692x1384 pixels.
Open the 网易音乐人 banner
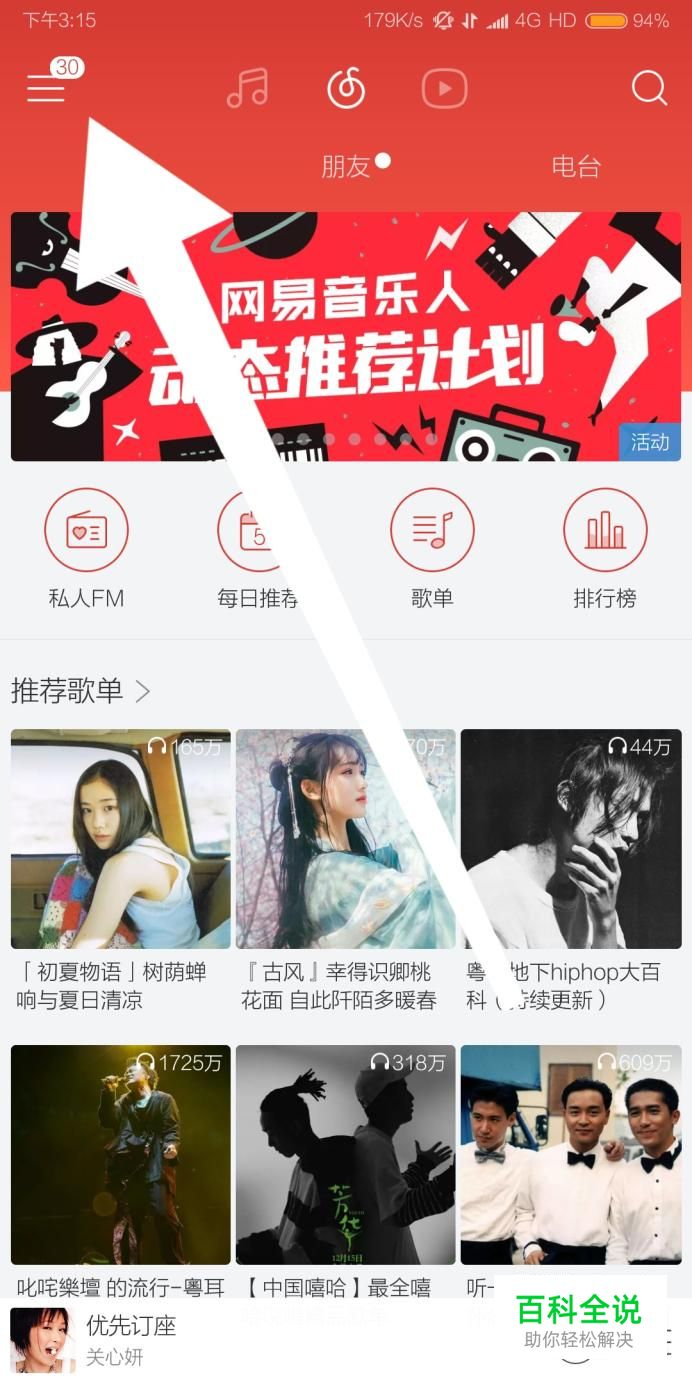pyautogui.click(x=346, y=336)
